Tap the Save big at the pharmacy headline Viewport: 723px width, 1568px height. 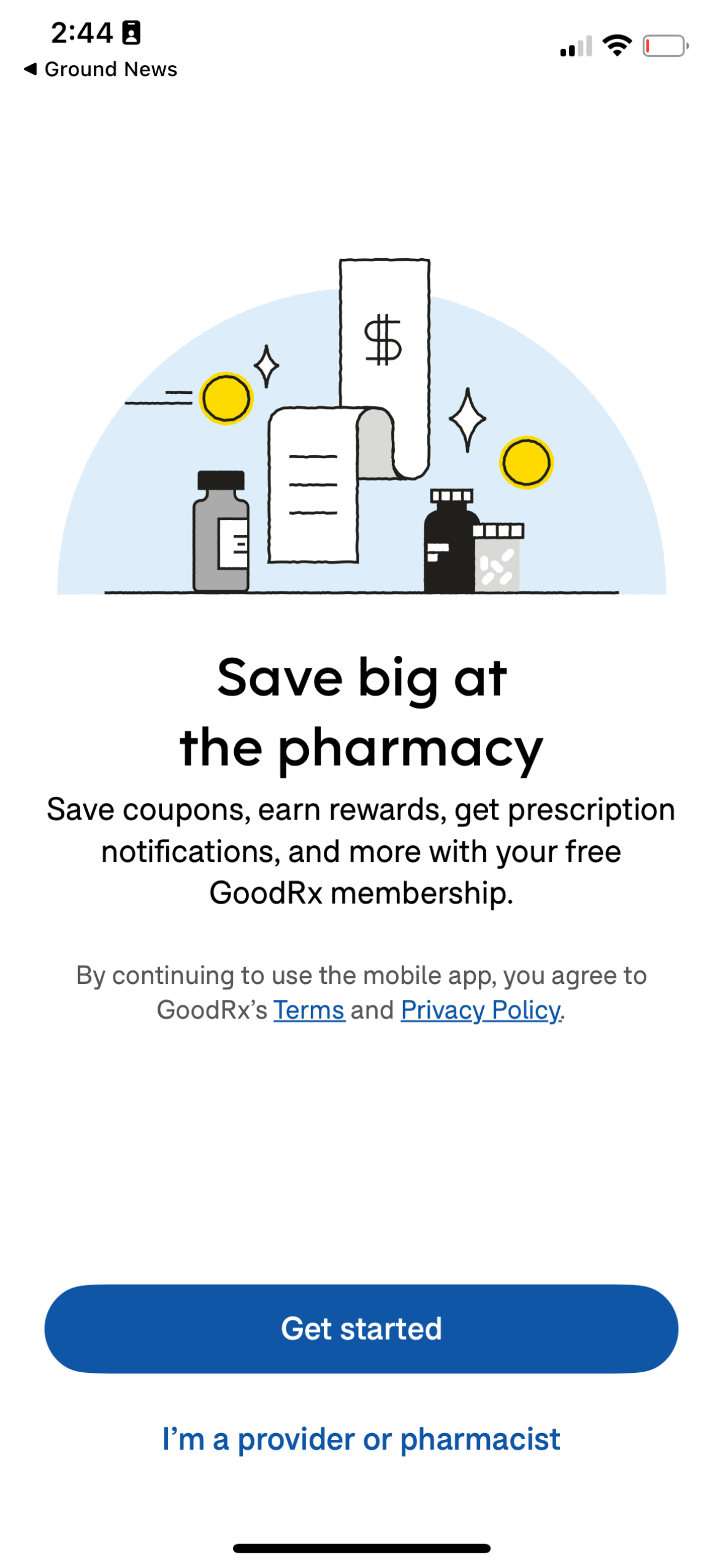click(x=361, y=712)
